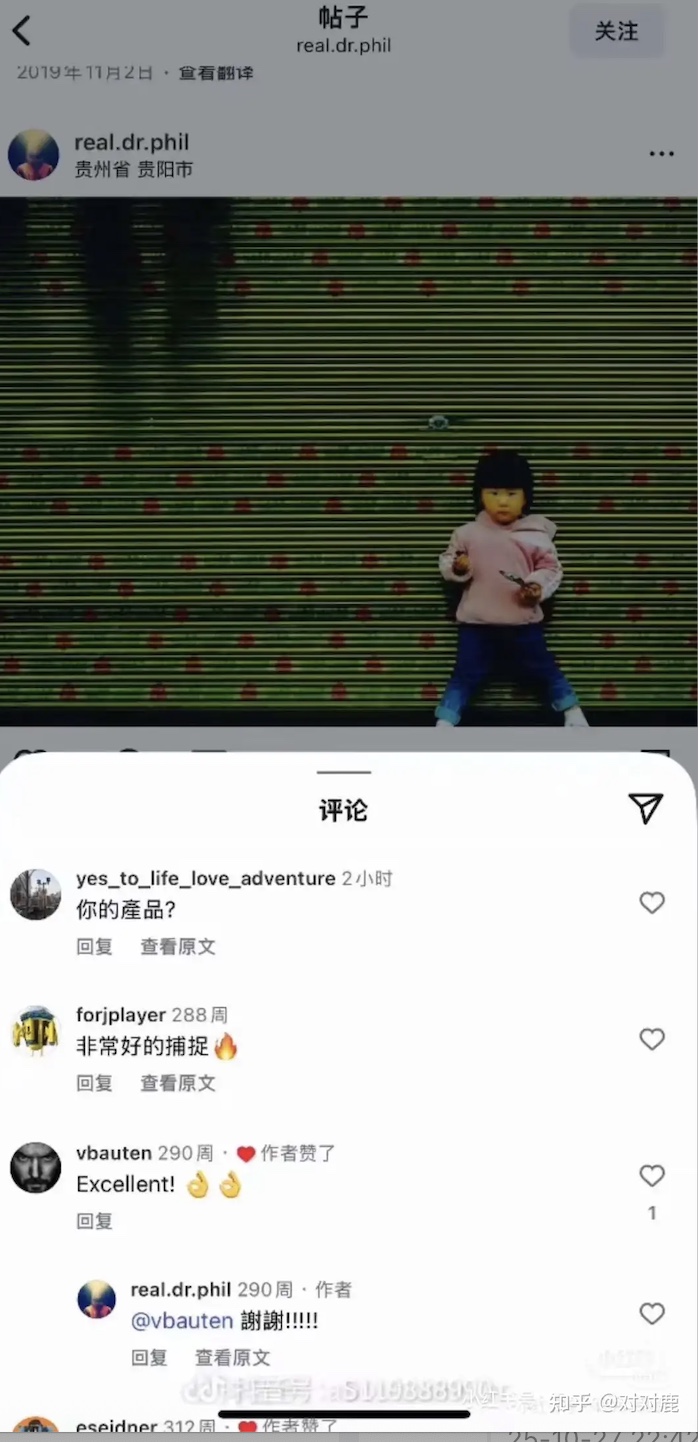698x1442 pixels.
Task: View original text of forjplayer's comment
Action: click(x=178, y=1083)
